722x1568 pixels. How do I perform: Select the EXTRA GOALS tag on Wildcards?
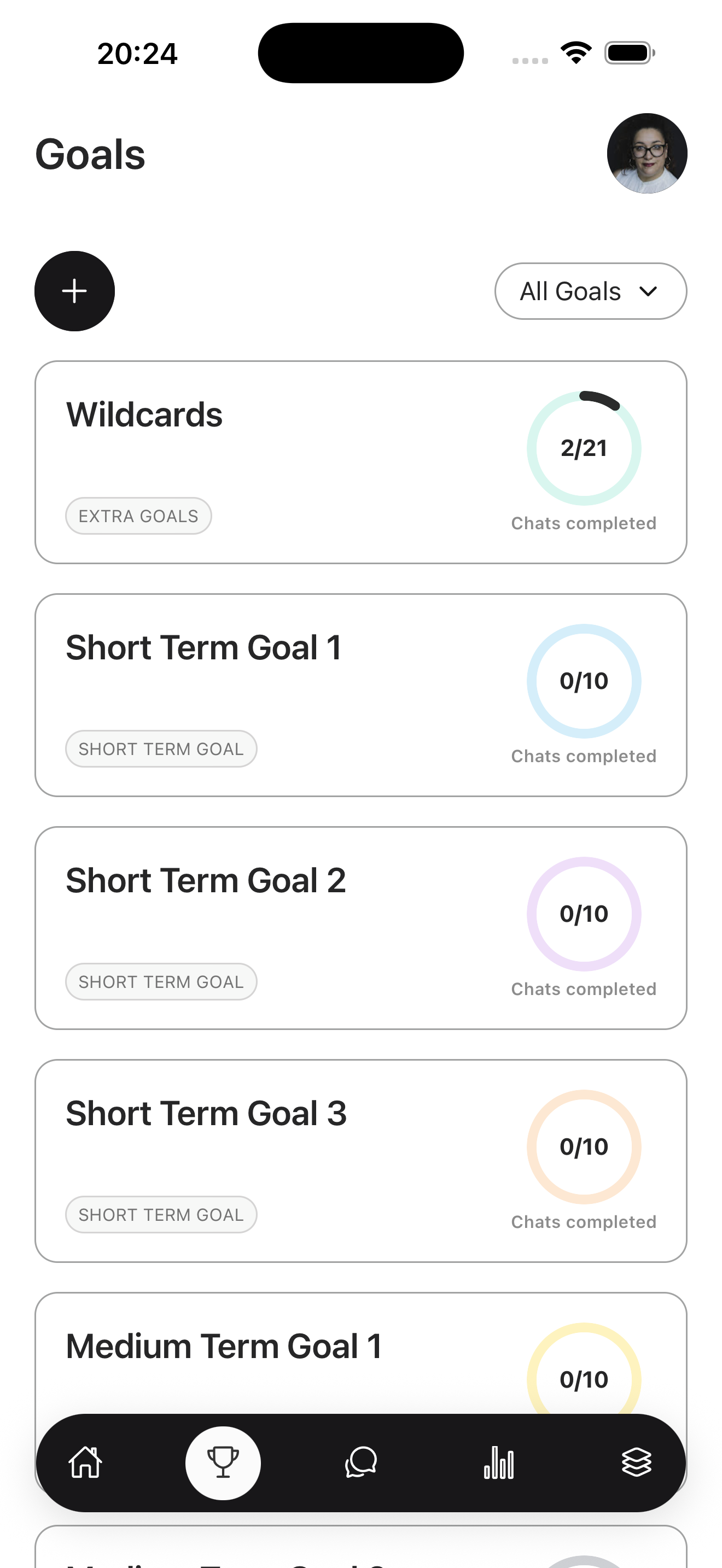pos(138,516)
